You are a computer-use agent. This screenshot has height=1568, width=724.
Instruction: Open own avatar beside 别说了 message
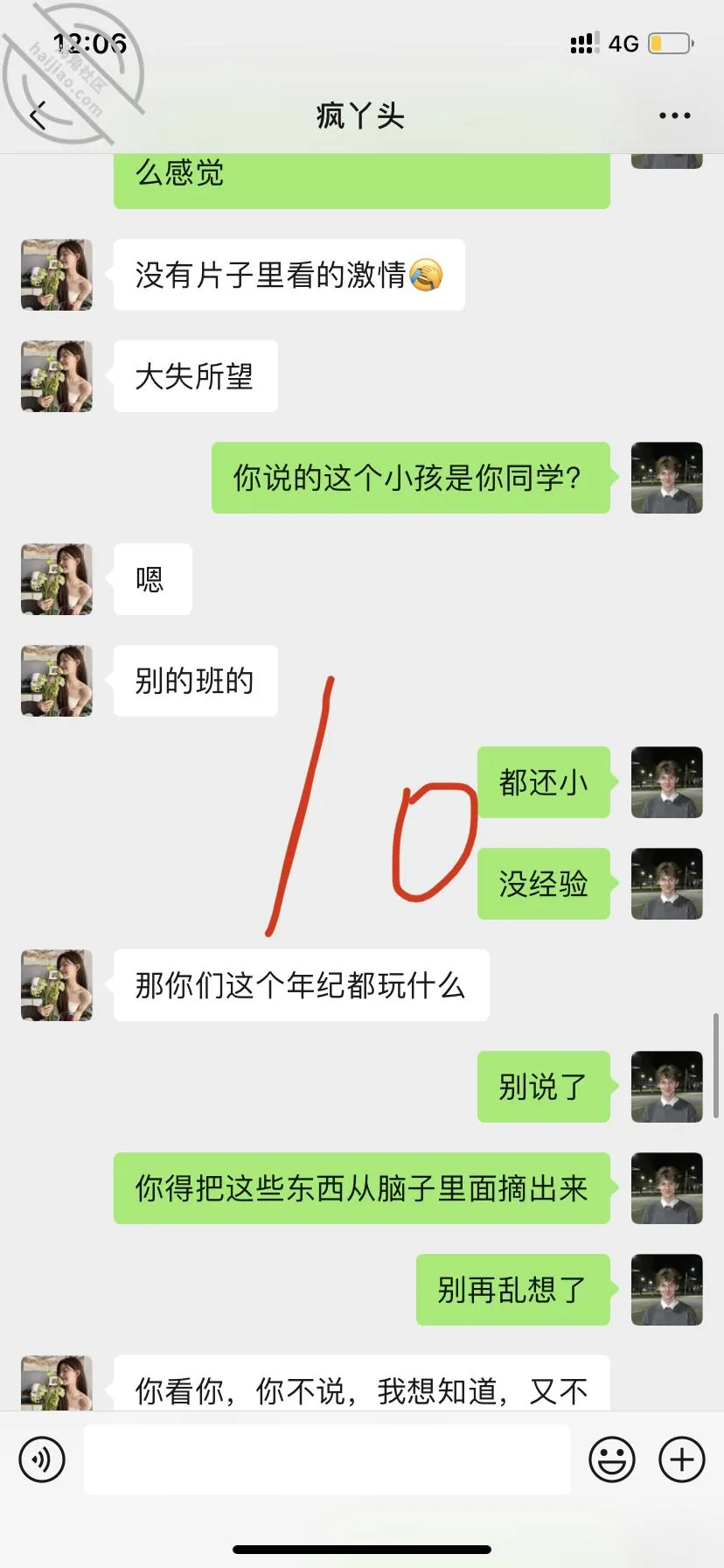point(667,1087)
